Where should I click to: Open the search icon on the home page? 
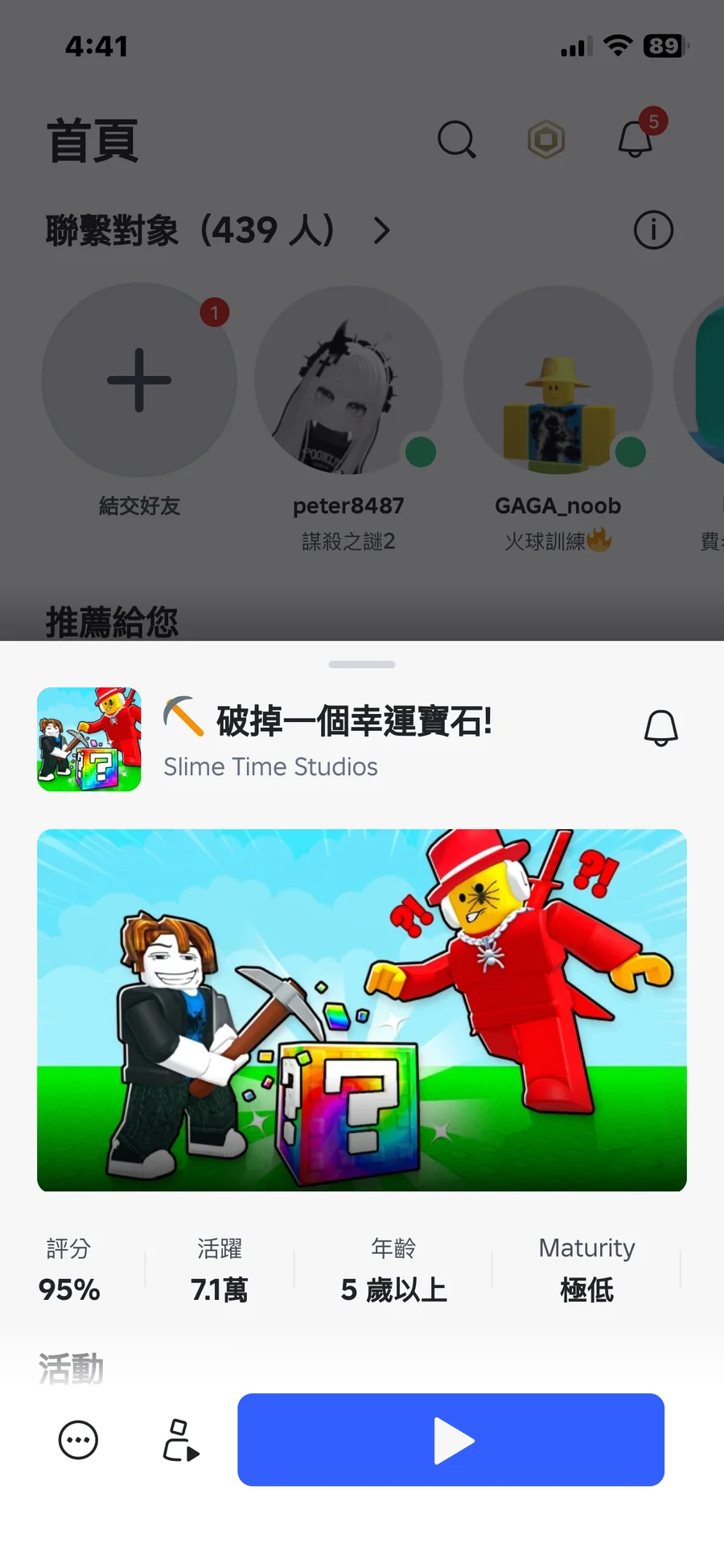pos(457,139)
